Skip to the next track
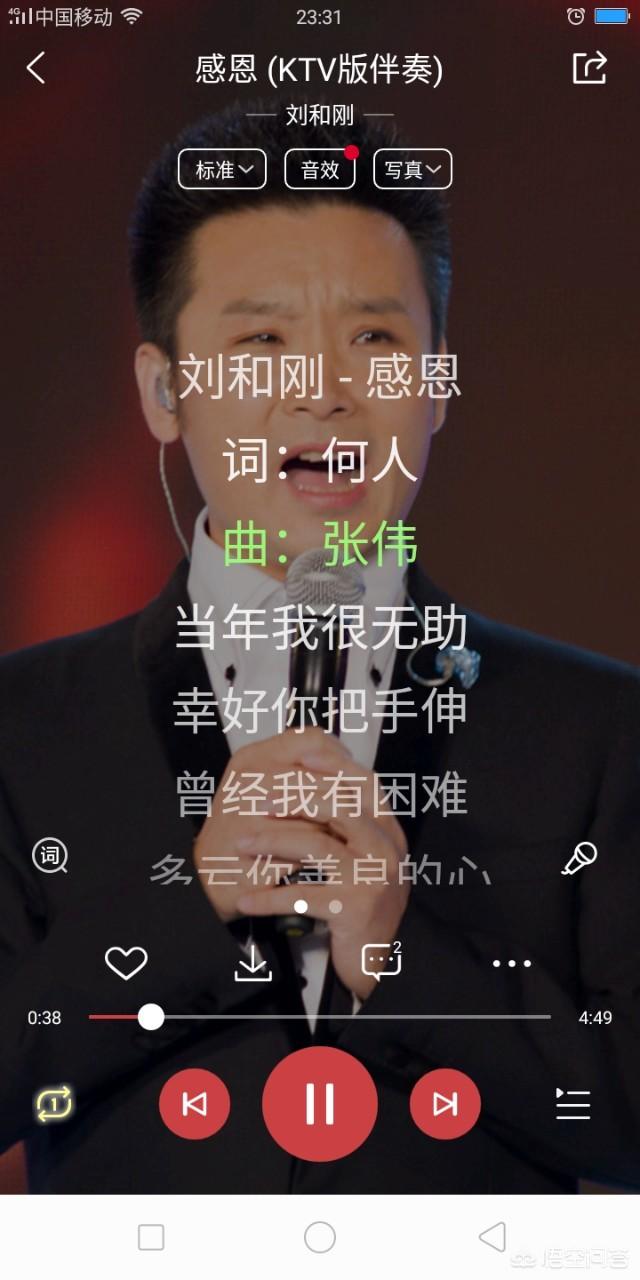Viewport: 640px width, 1280px height. [x=445, y=1104]
